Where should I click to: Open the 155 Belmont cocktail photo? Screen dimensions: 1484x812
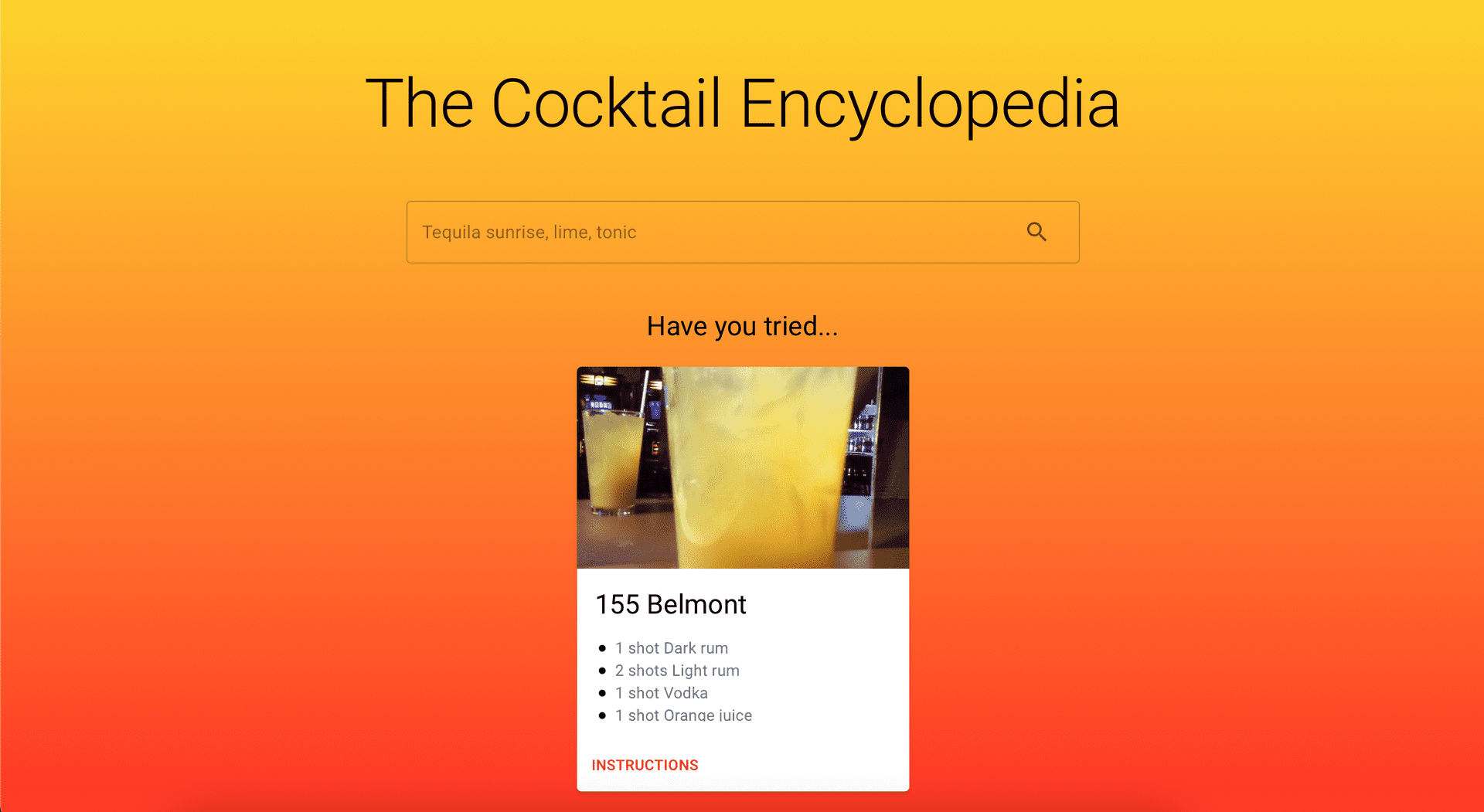(x=743, y=467)
